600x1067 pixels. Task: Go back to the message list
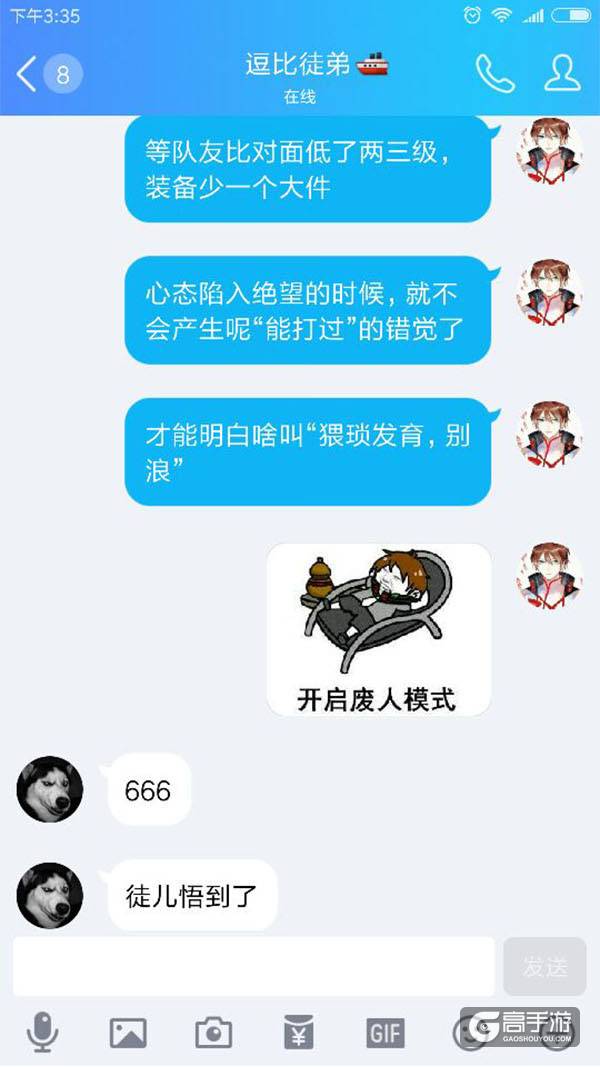[28, 74]
